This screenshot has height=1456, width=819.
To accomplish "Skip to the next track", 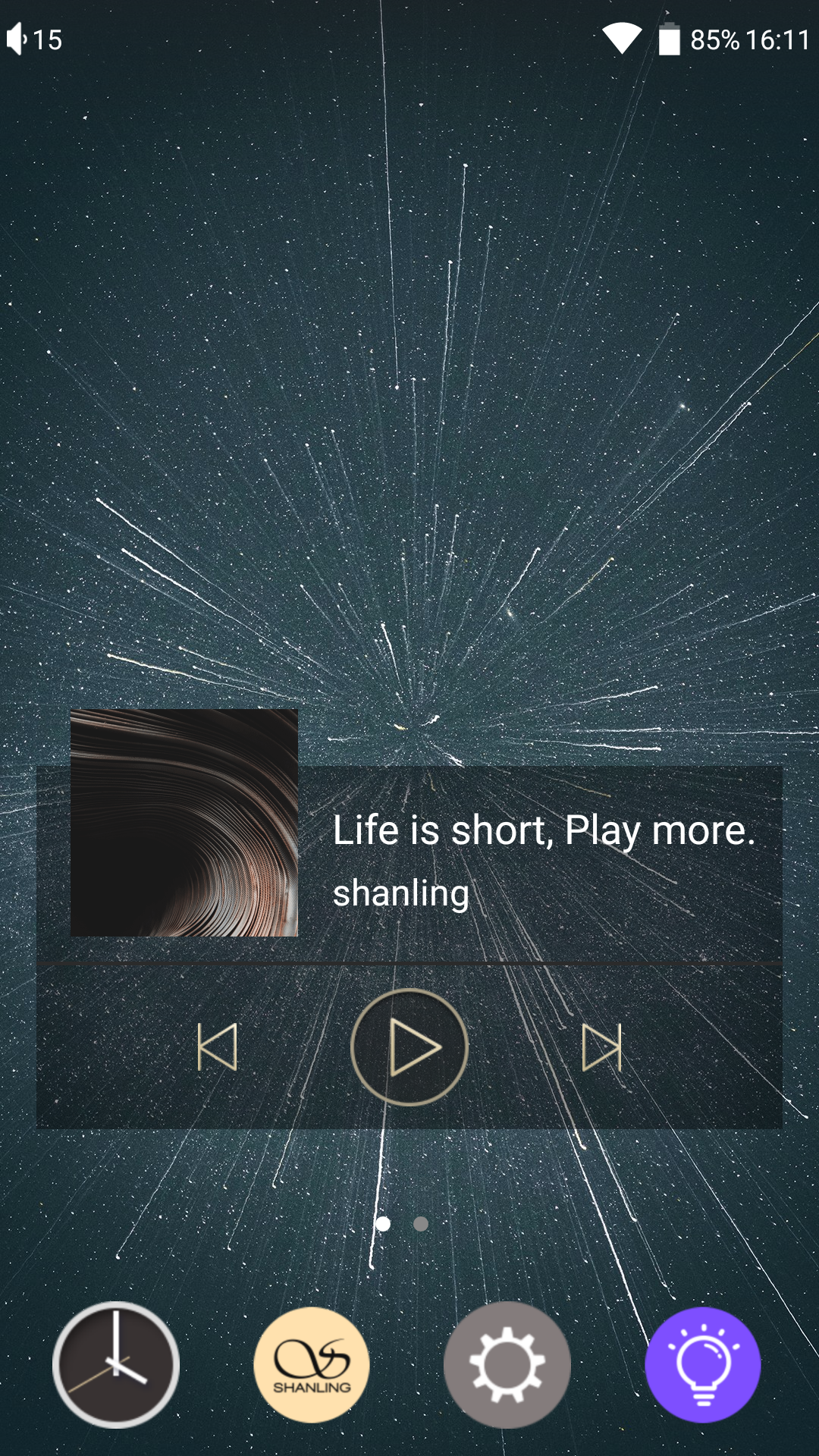I will [x=601, y=1047].
